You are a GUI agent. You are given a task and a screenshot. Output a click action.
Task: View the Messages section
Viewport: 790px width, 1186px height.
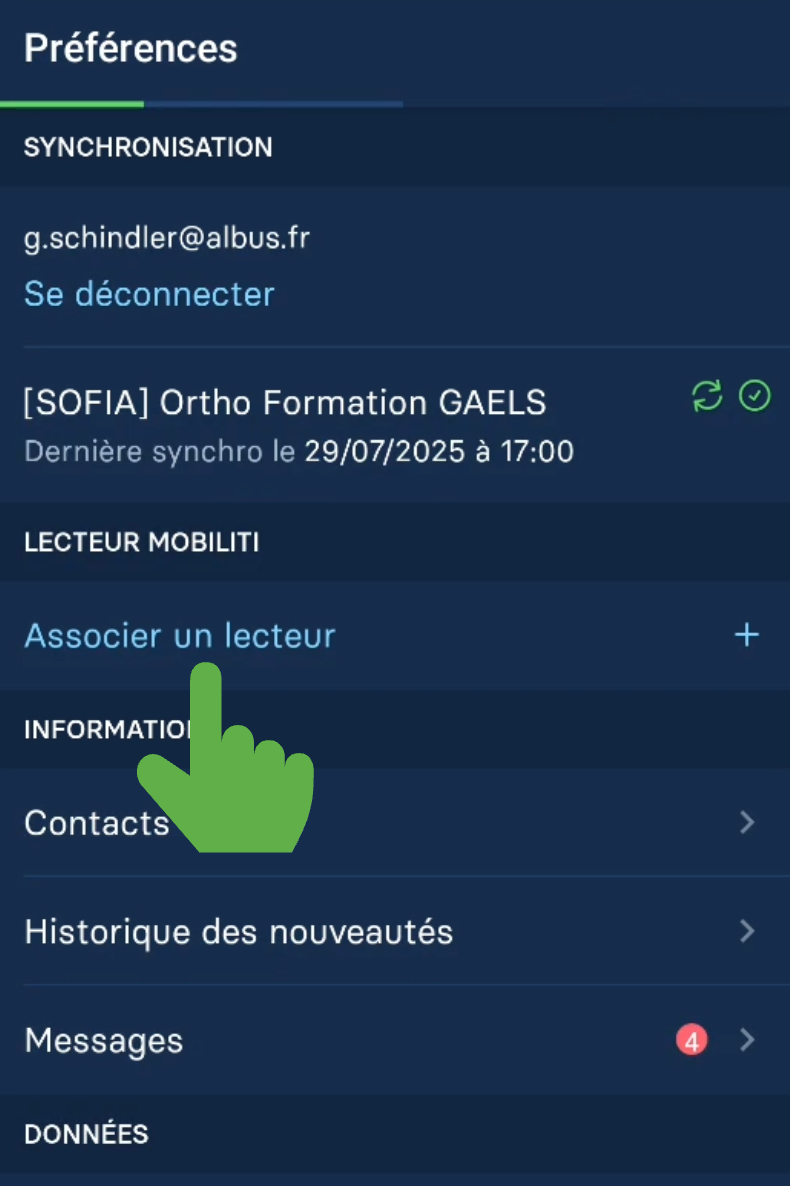(x=104, y=1041)
